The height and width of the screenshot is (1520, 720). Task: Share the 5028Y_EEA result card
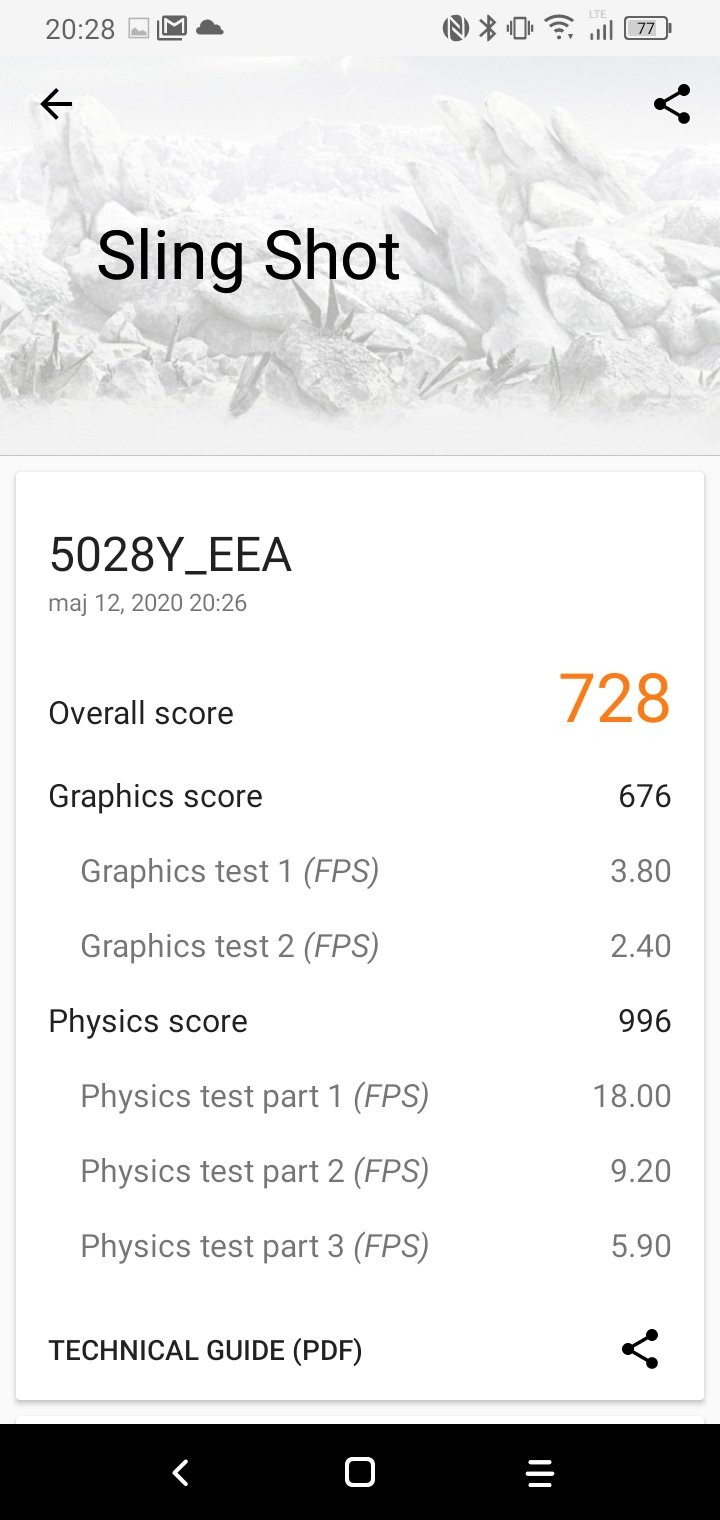(640, 1349)
